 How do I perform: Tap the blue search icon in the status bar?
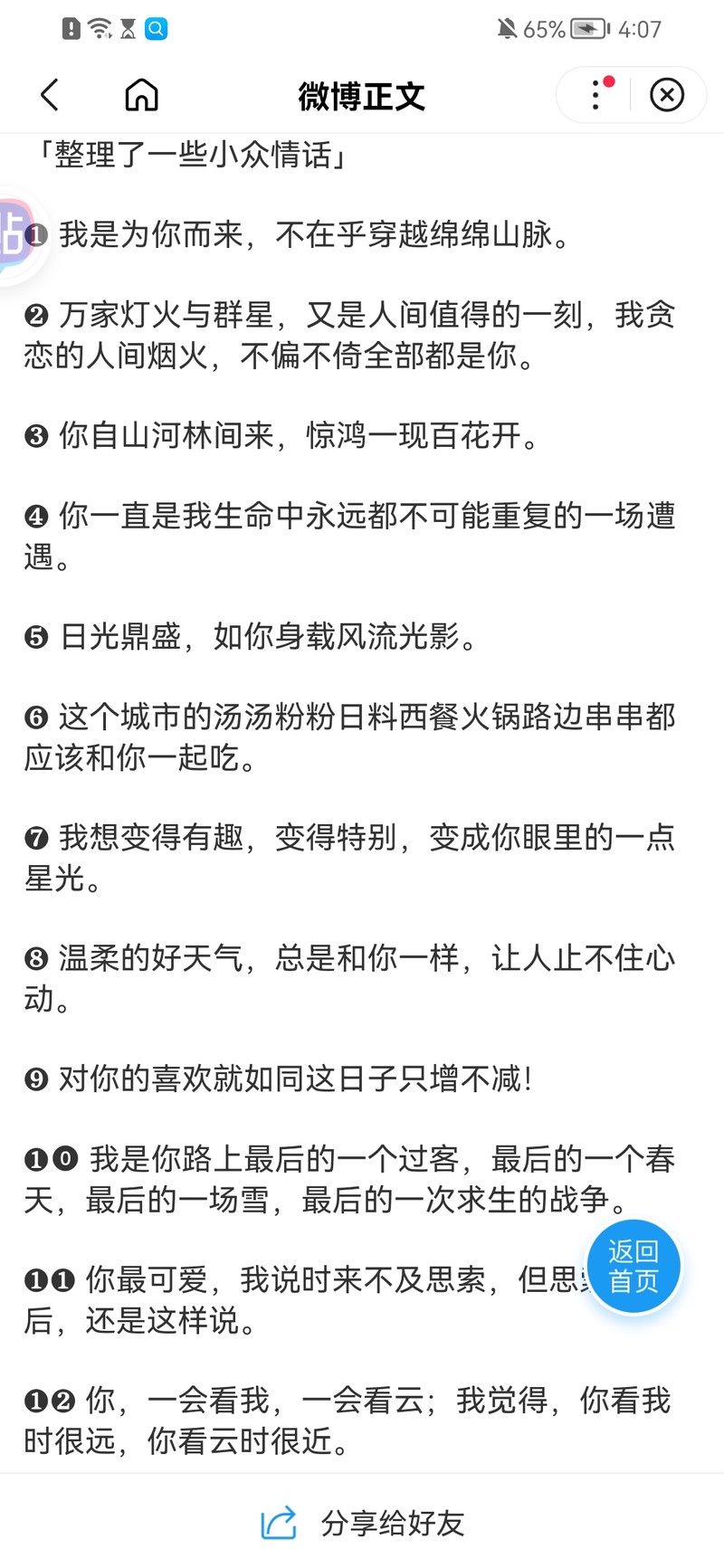click(156, 28)
